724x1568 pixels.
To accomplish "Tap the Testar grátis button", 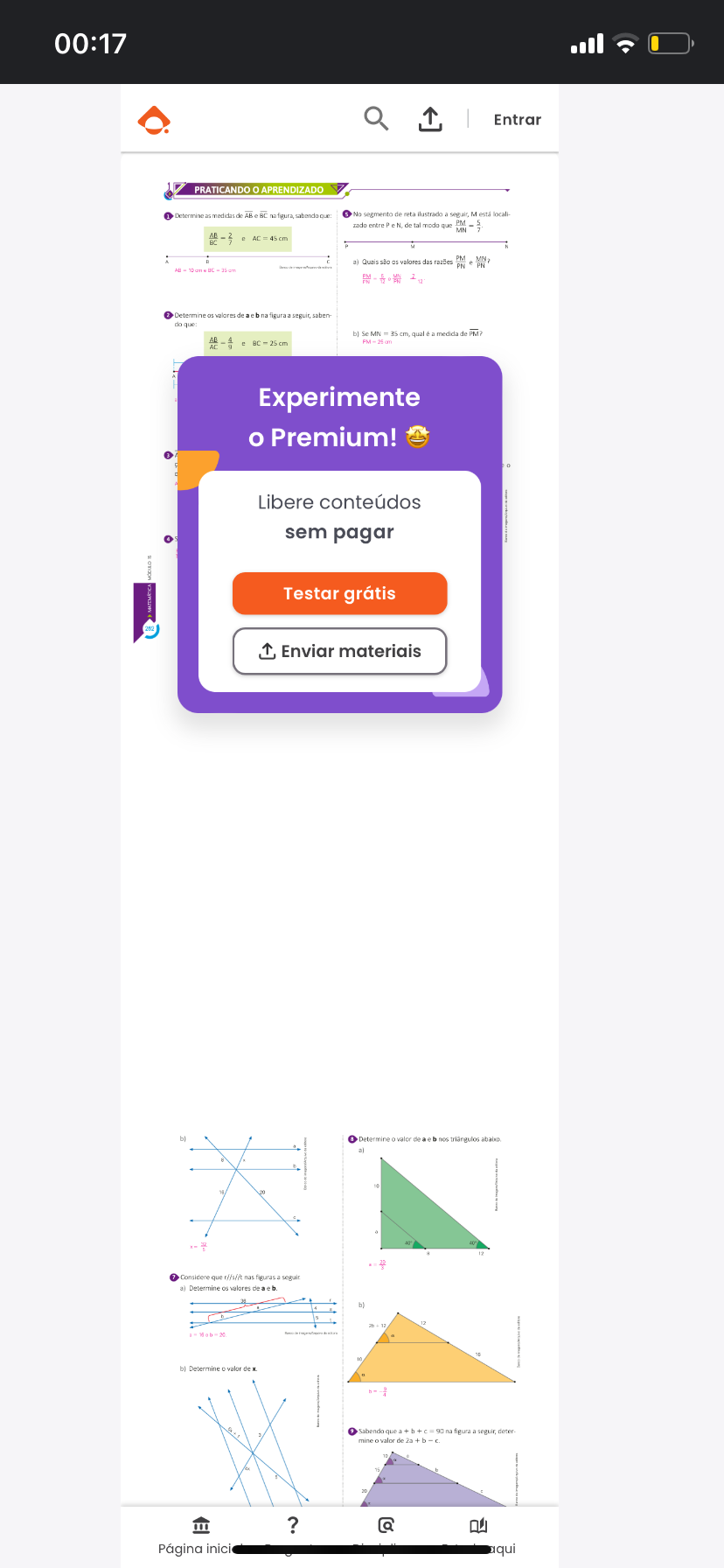I will (339, 593).
